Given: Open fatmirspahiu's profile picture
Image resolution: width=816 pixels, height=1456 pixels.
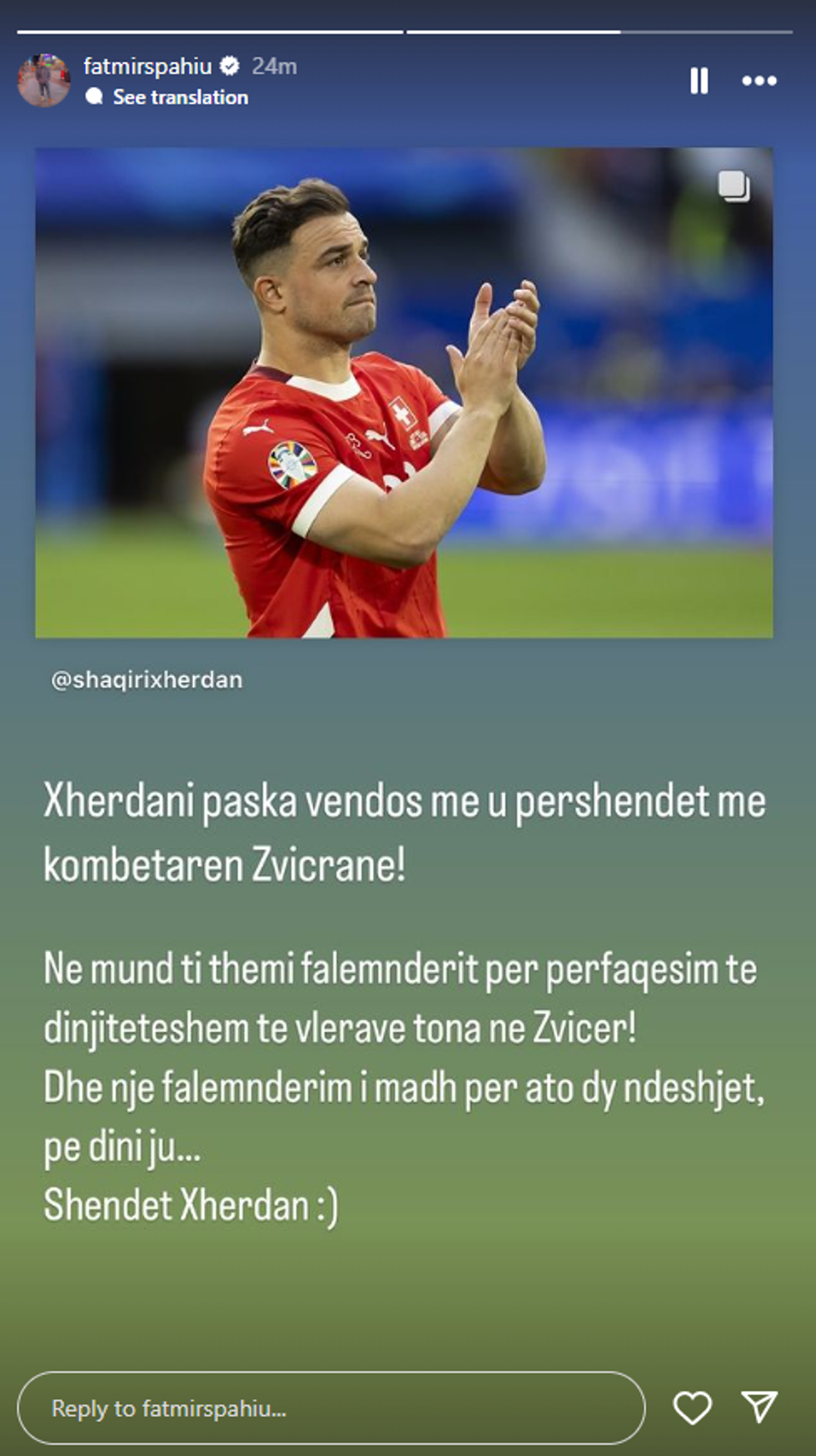Looking at the screenshot, I should [x=43, y=81].
